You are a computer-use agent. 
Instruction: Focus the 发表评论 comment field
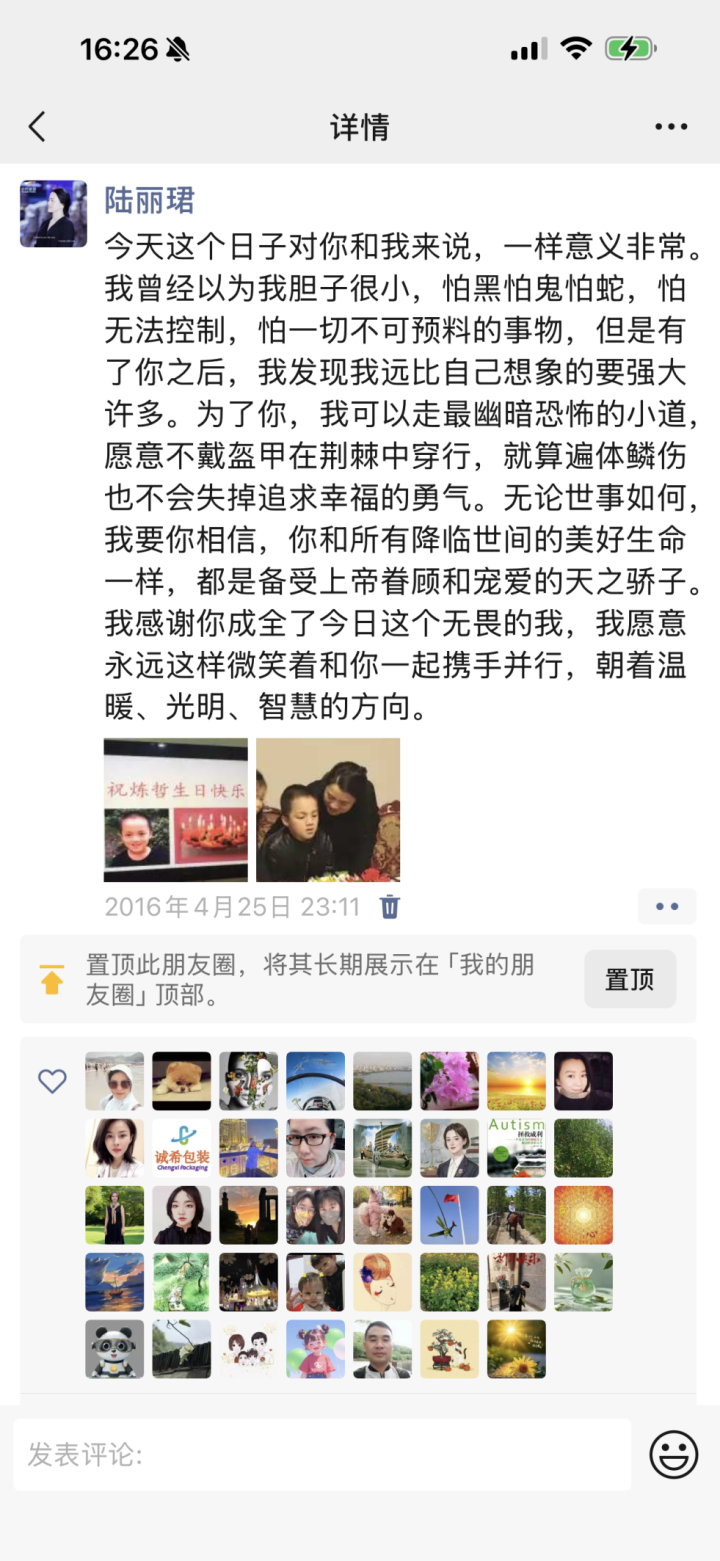[322, 1454]
